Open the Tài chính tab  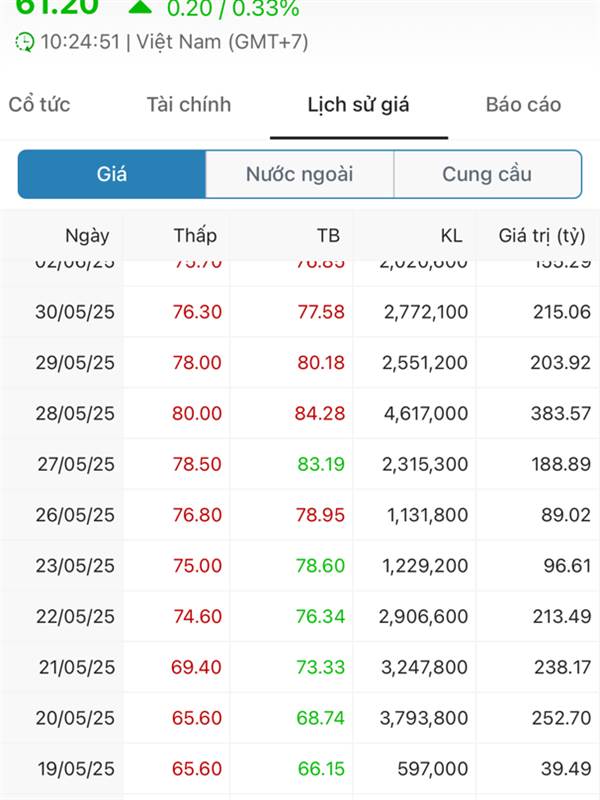189,105
